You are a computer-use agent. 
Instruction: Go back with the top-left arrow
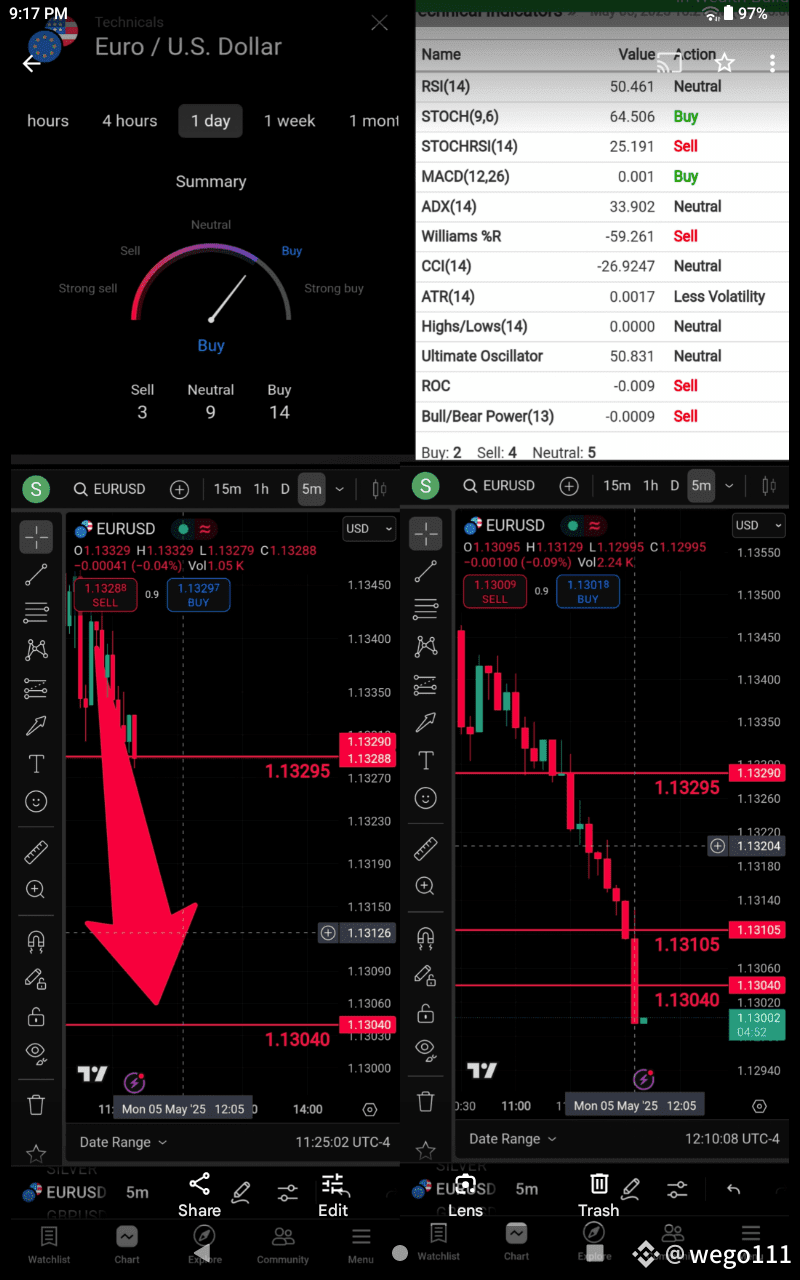click(31, 63)
